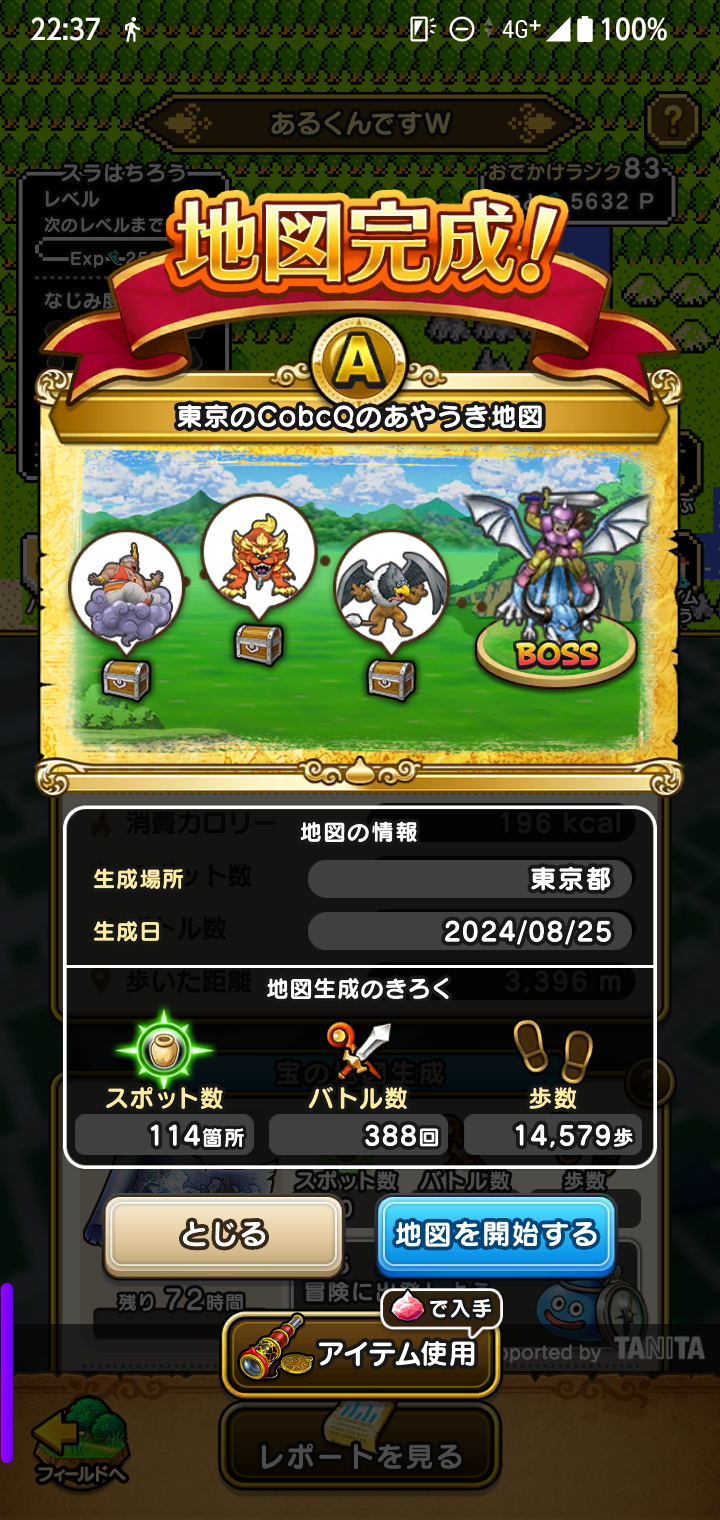Close the map completion dialog with とじる

[x=224, y=1235]
